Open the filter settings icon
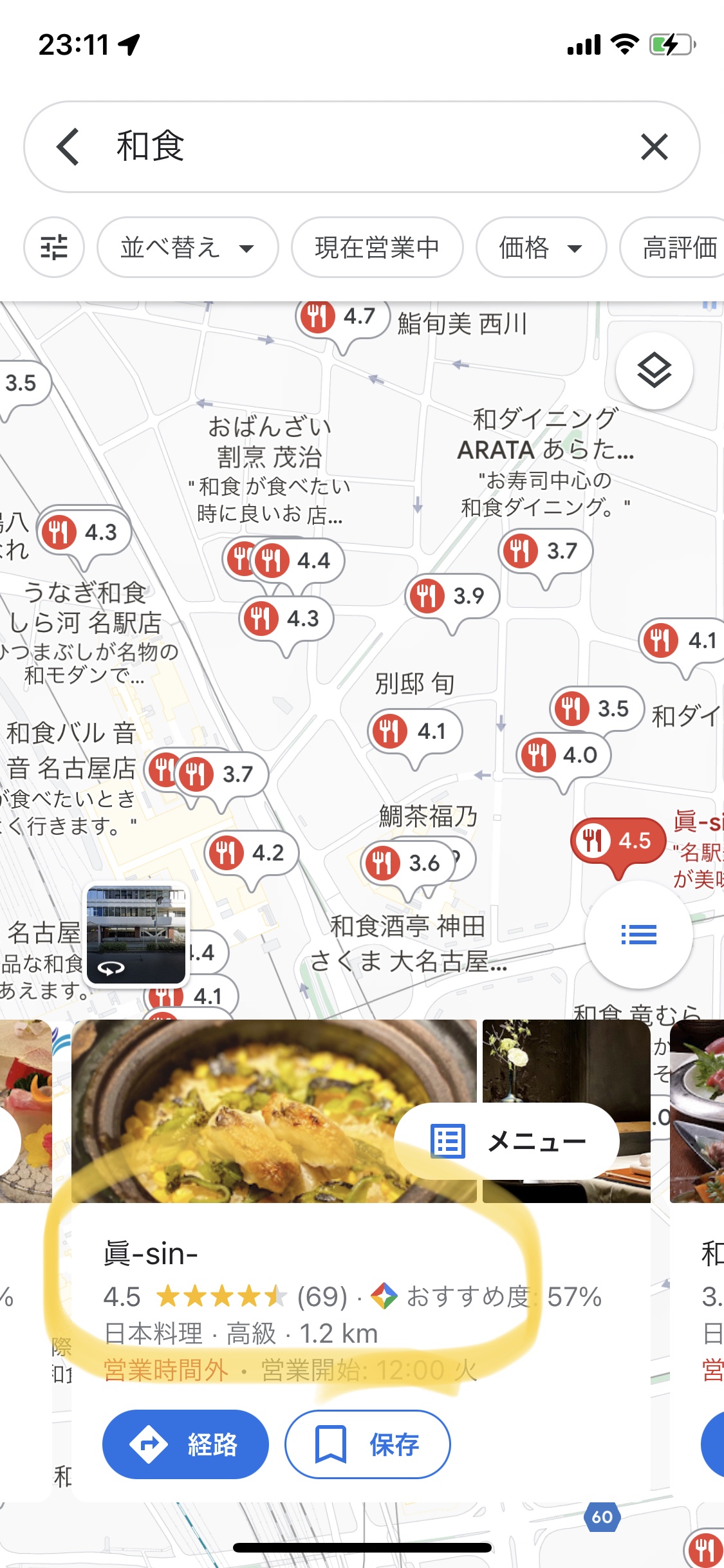 point(54,247)
